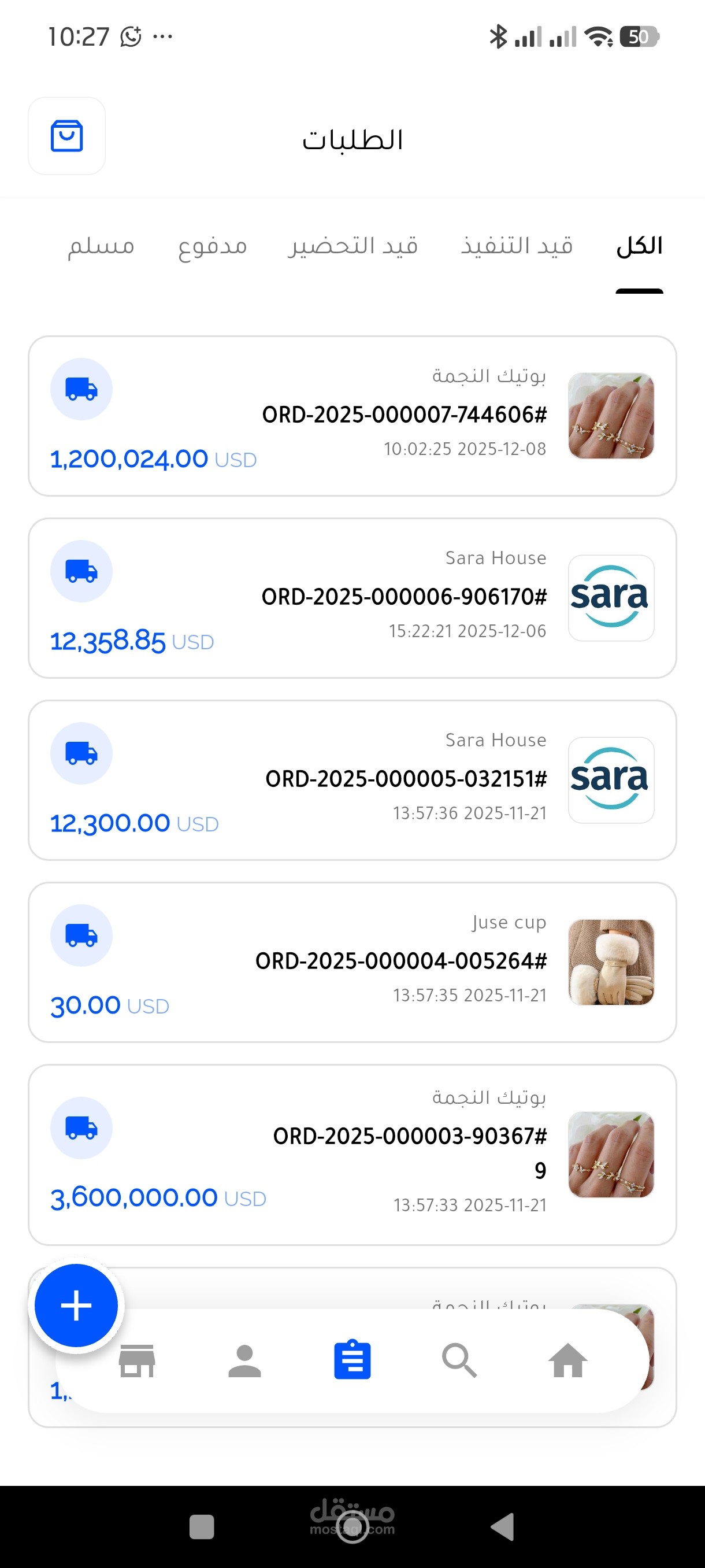Switch to the قيد التحضير tab
Screen dimensions: 705x1568
click(353, 245)
